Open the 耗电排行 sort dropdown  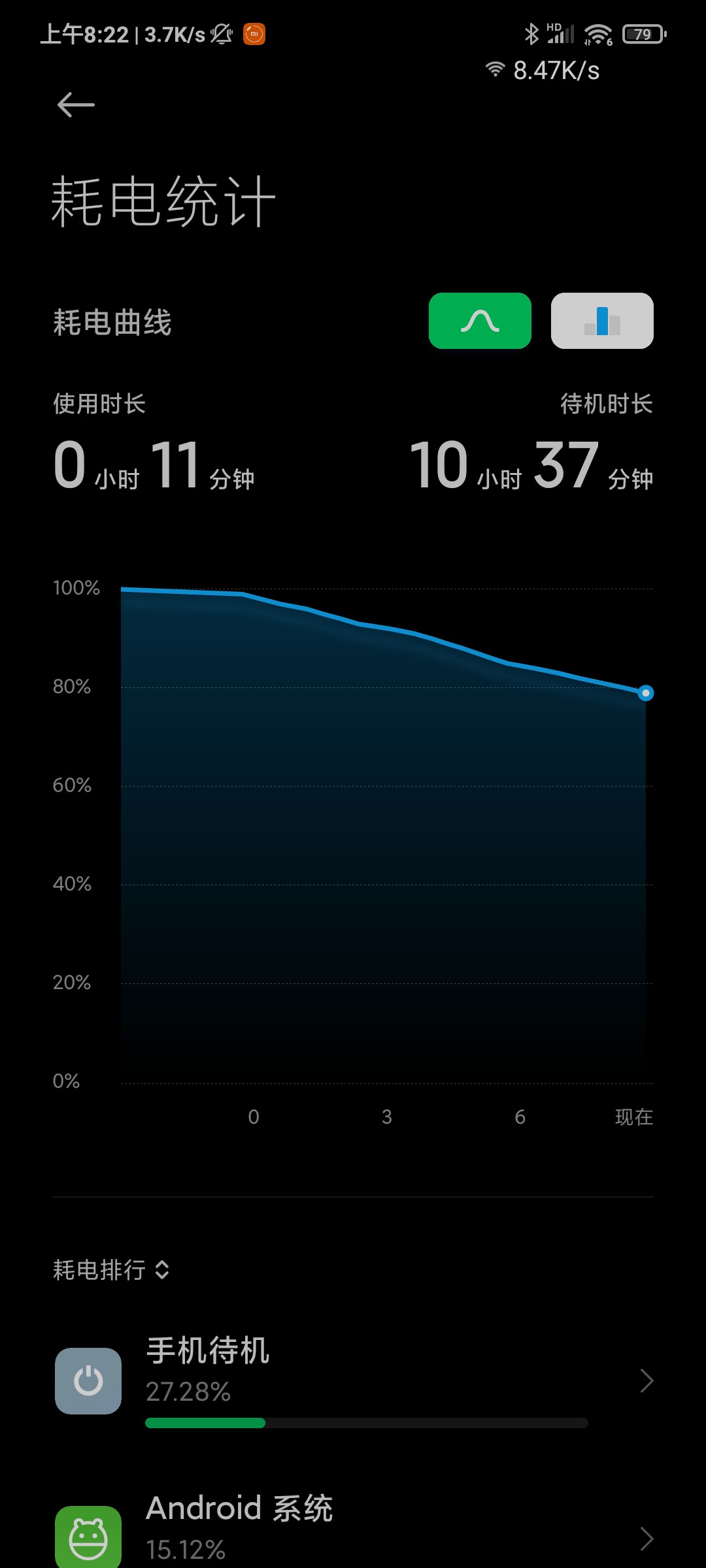coord(111,1270)
